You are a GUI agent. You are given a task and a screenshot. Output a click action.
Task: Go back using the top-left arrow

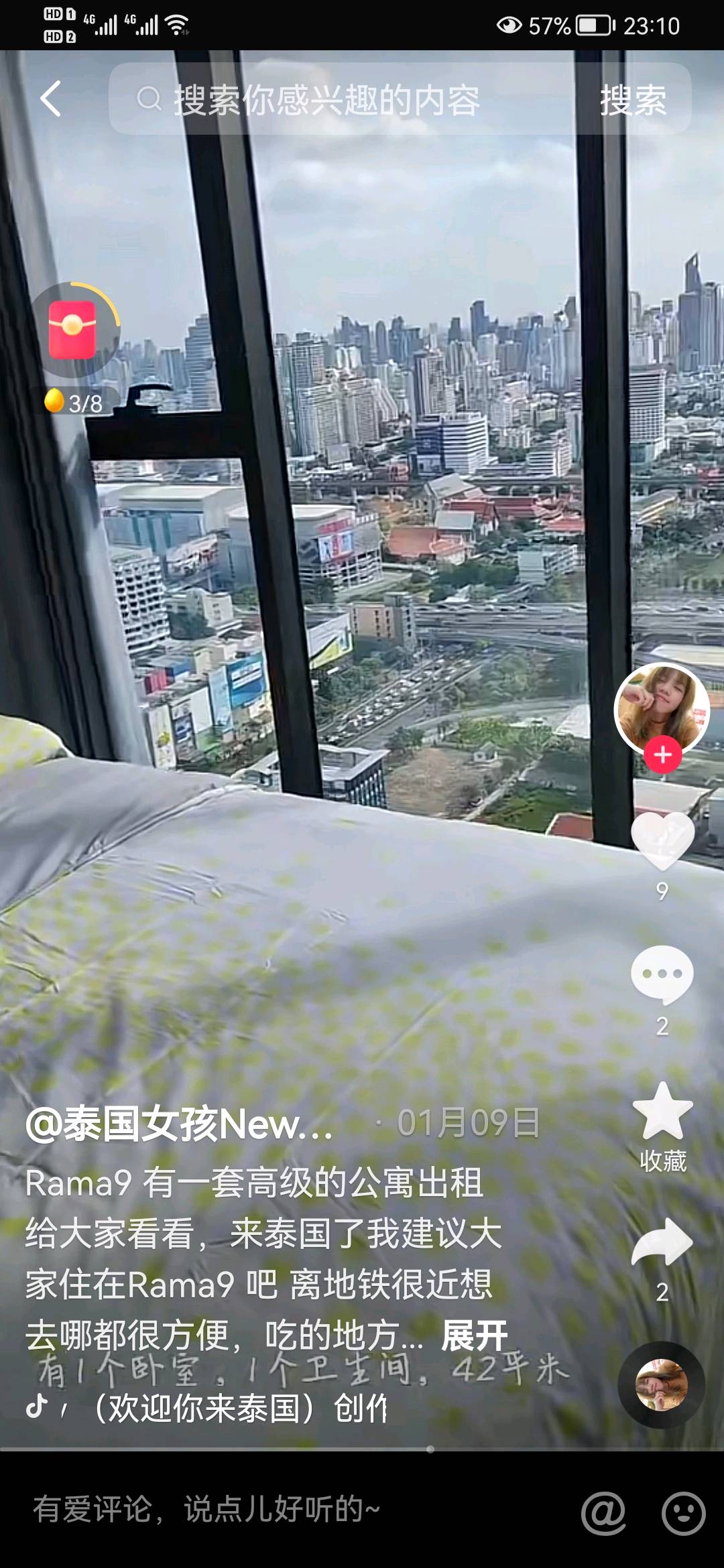[51, 99]
